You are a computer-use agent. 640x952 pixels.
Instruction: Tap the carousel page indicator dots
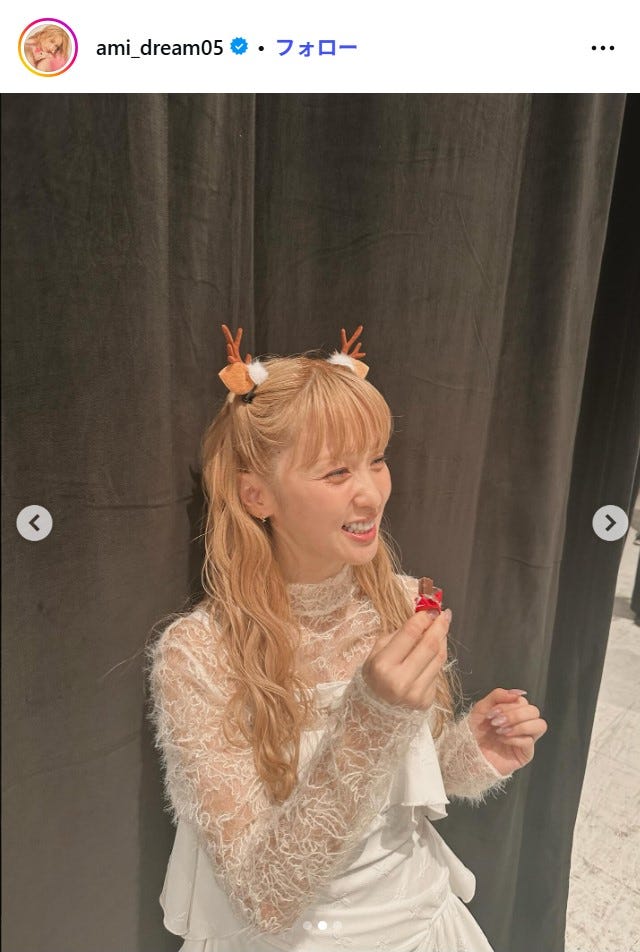[x=322, y=926]
